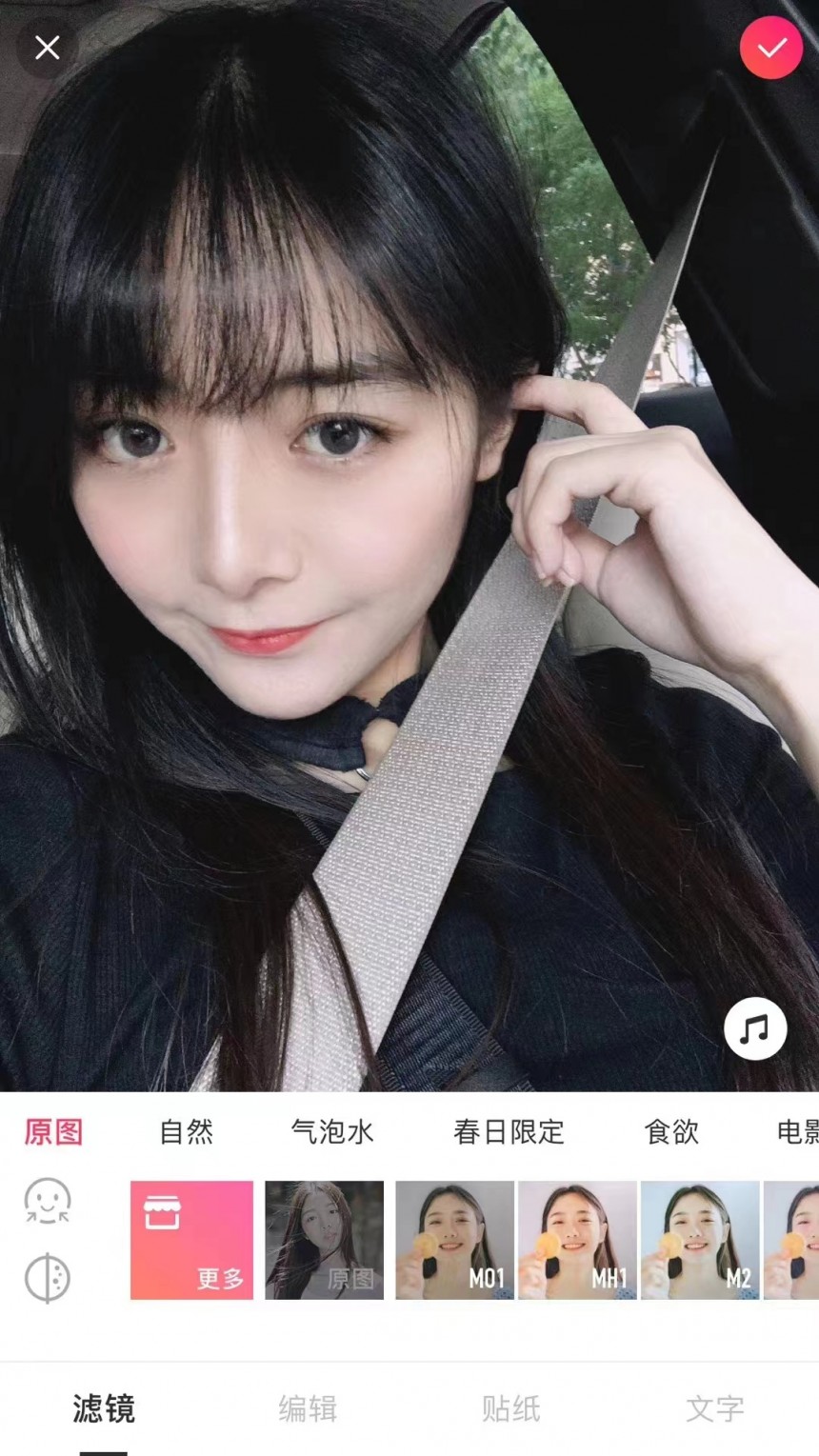
Task: Select the 滤镜 filters tab
Action: pyautogui.click(x=104, y=1408)
